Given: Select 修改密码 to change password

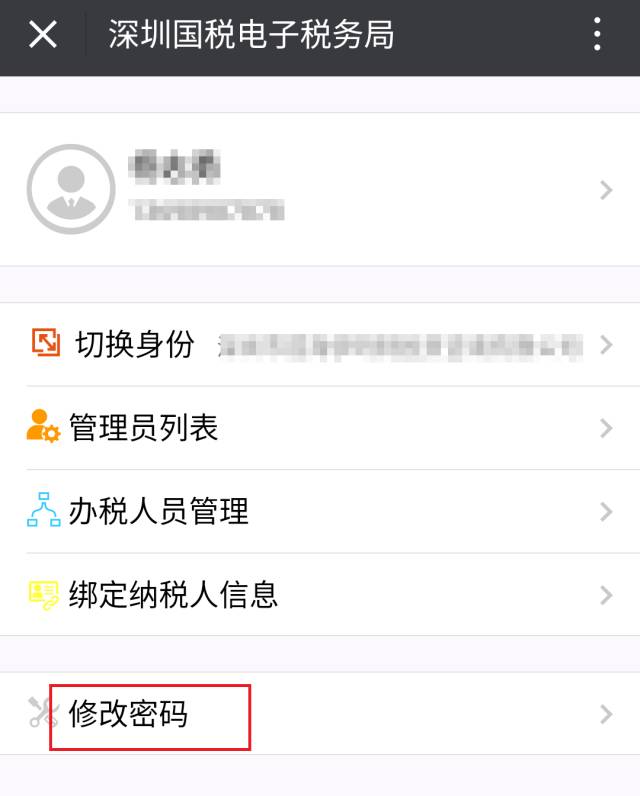Looking at the screenshot, I should click(x=320, y=714).
